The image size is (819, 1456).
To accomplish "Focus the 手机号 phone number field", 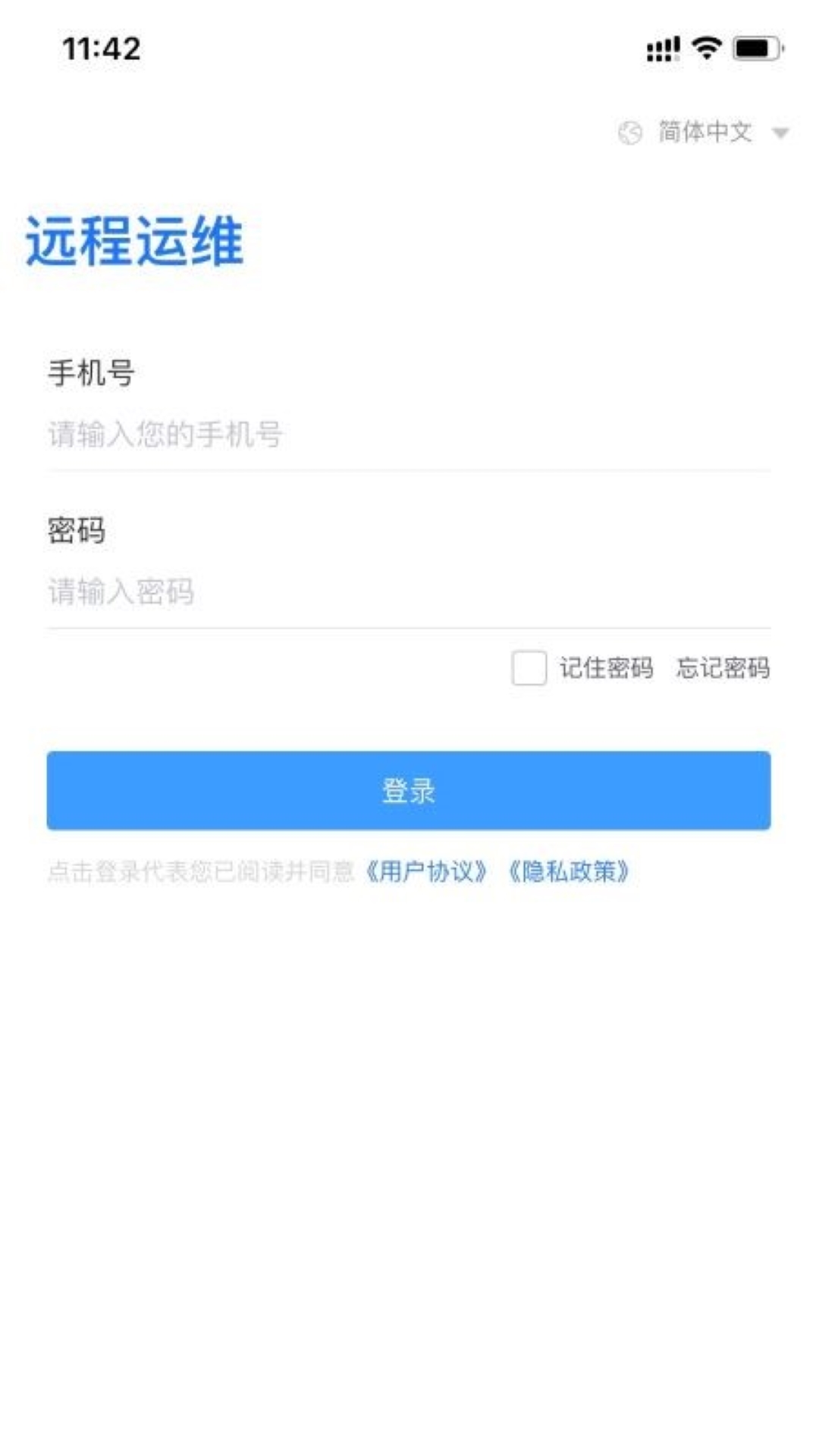I will pos(409,435).
